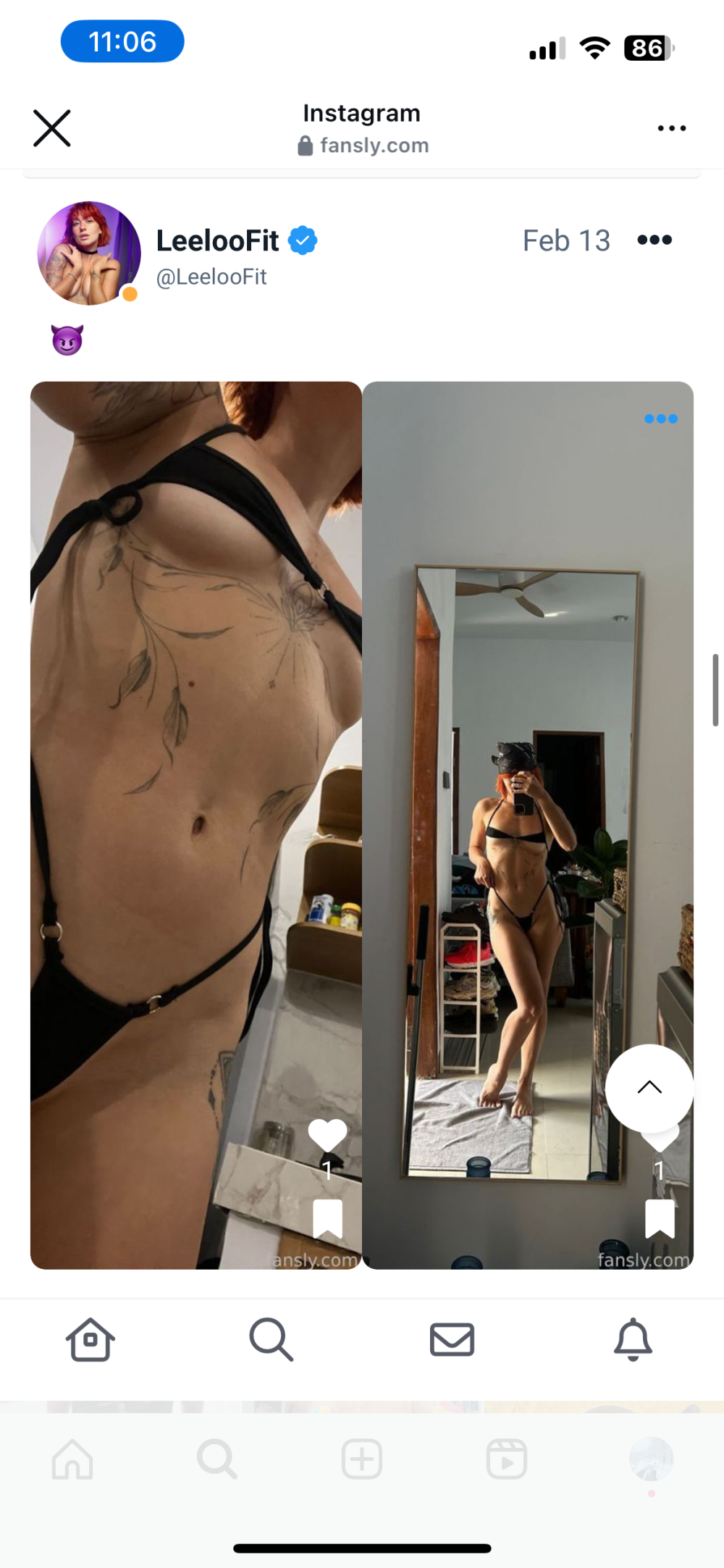Open Fansly messages envelope
Screen dimensions: 724x1568
[x=452, y=1340]
